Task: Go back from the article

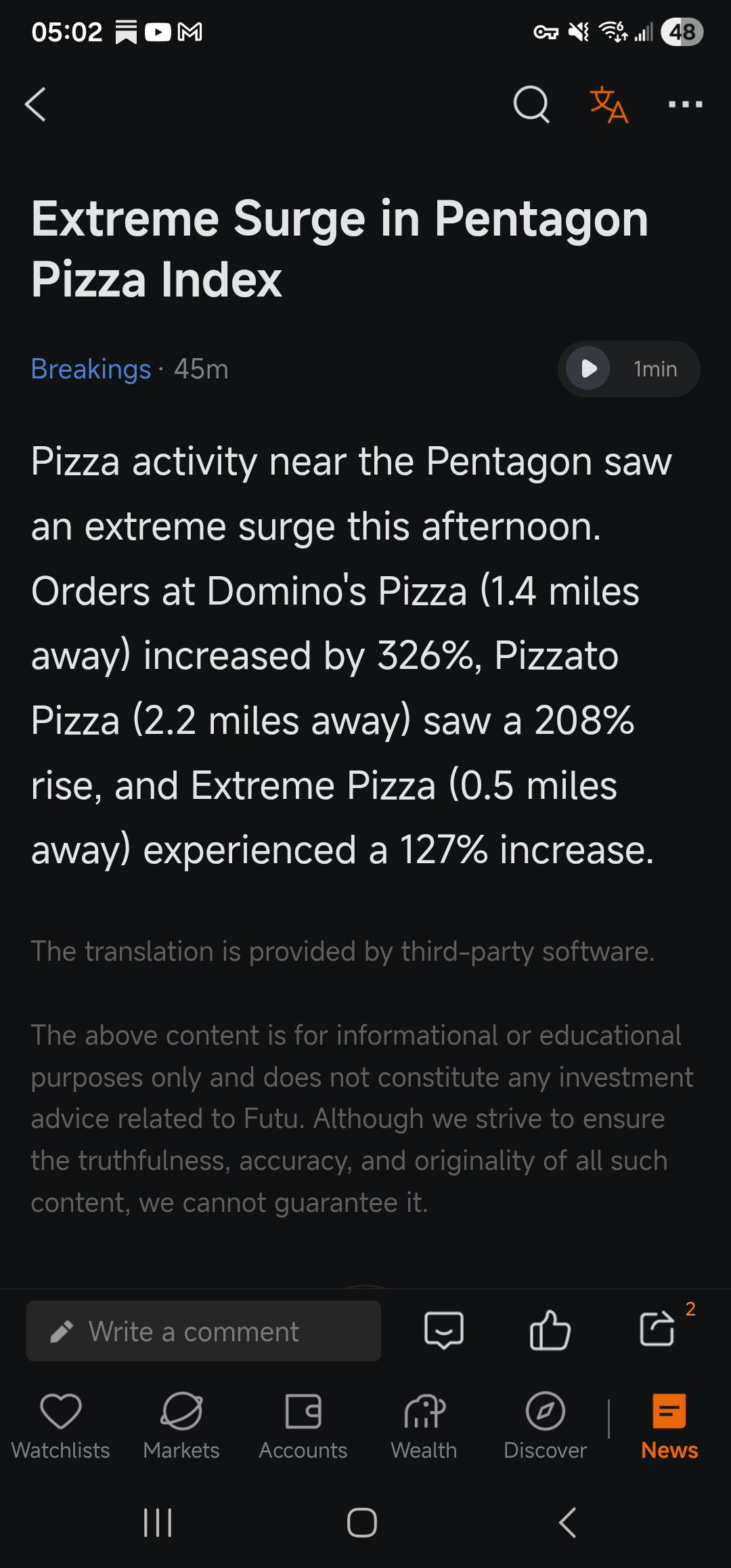Action: (x=36, y=105)
